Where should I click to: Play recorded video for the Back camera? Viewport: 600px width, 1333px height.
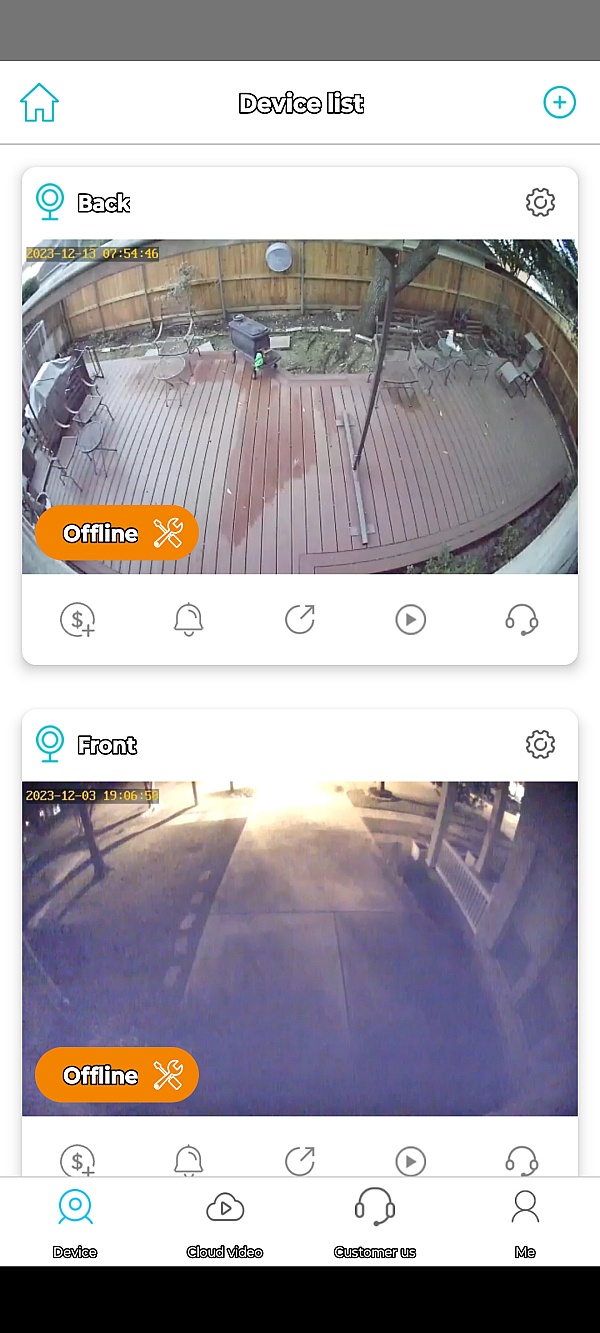[410, 620]
